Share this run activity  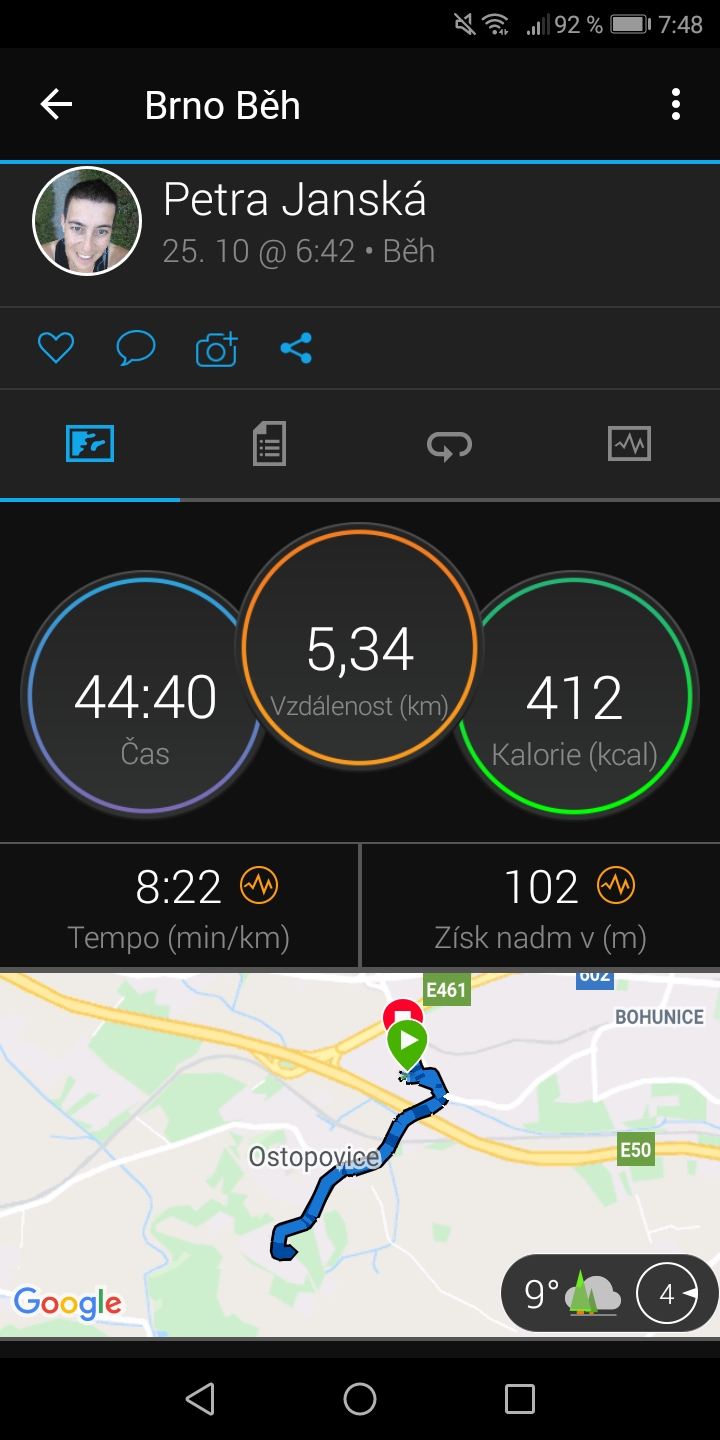pyautogui.click(x=296, y=348)
